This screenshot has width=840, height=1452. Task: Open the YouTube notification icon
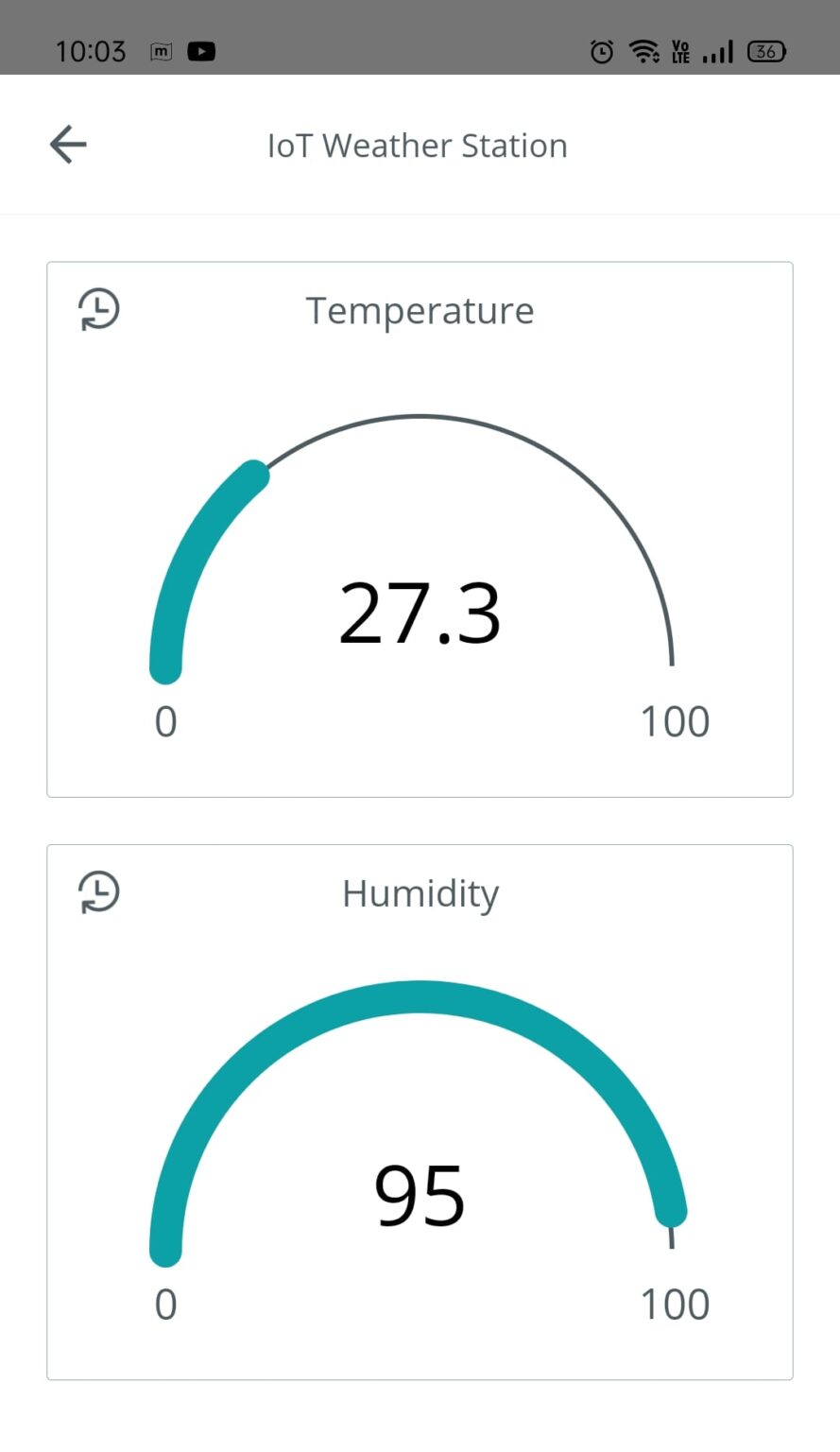pos(201,51)
